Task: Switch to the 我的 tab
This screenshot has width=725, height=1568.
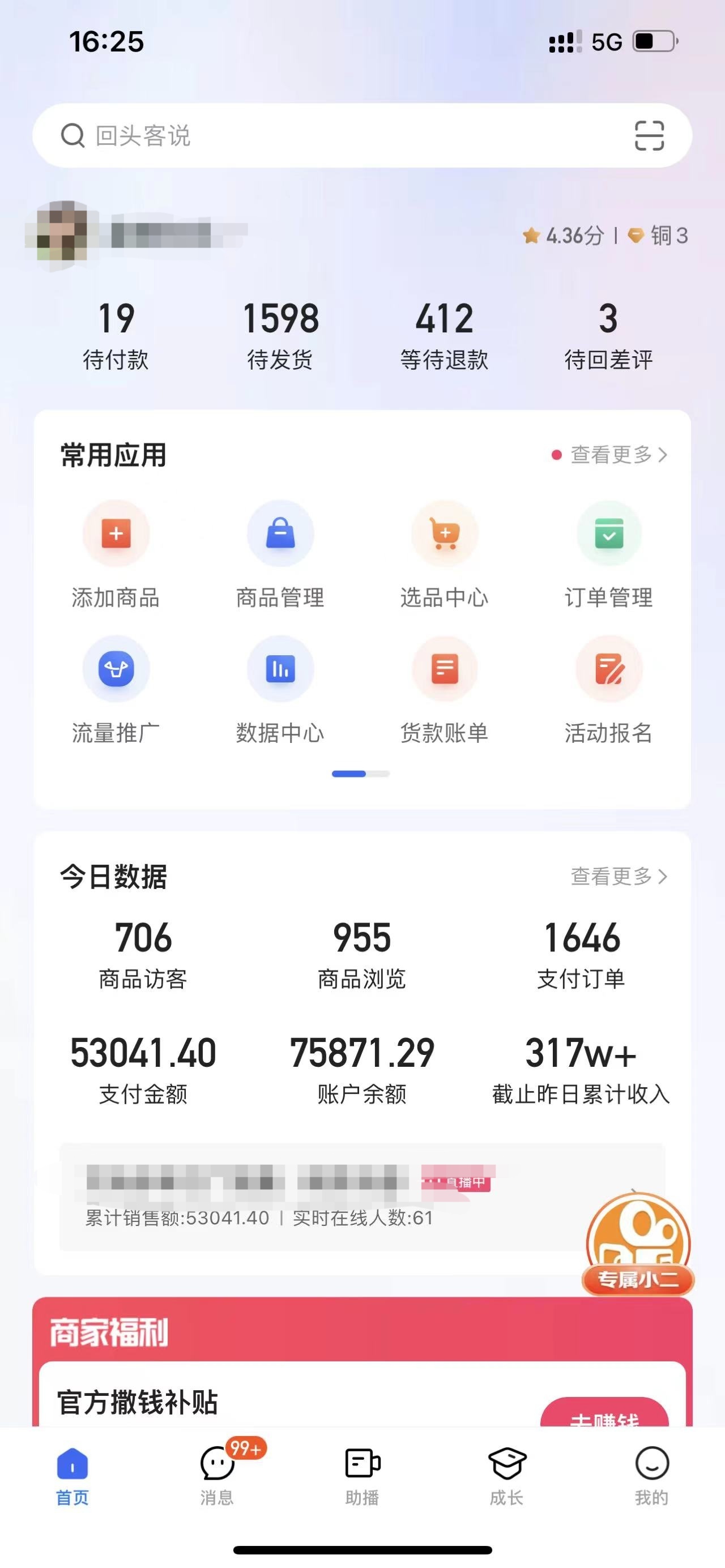Action: 651,1474
